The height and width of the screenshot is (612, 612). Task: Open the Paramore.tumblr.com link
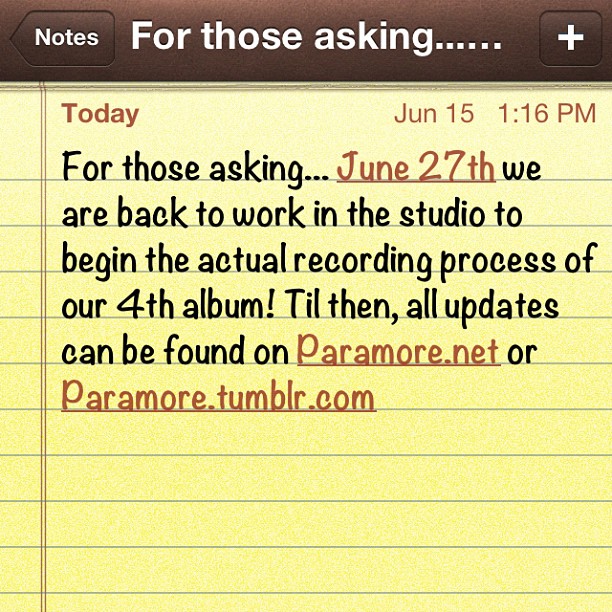click(218, 396)
